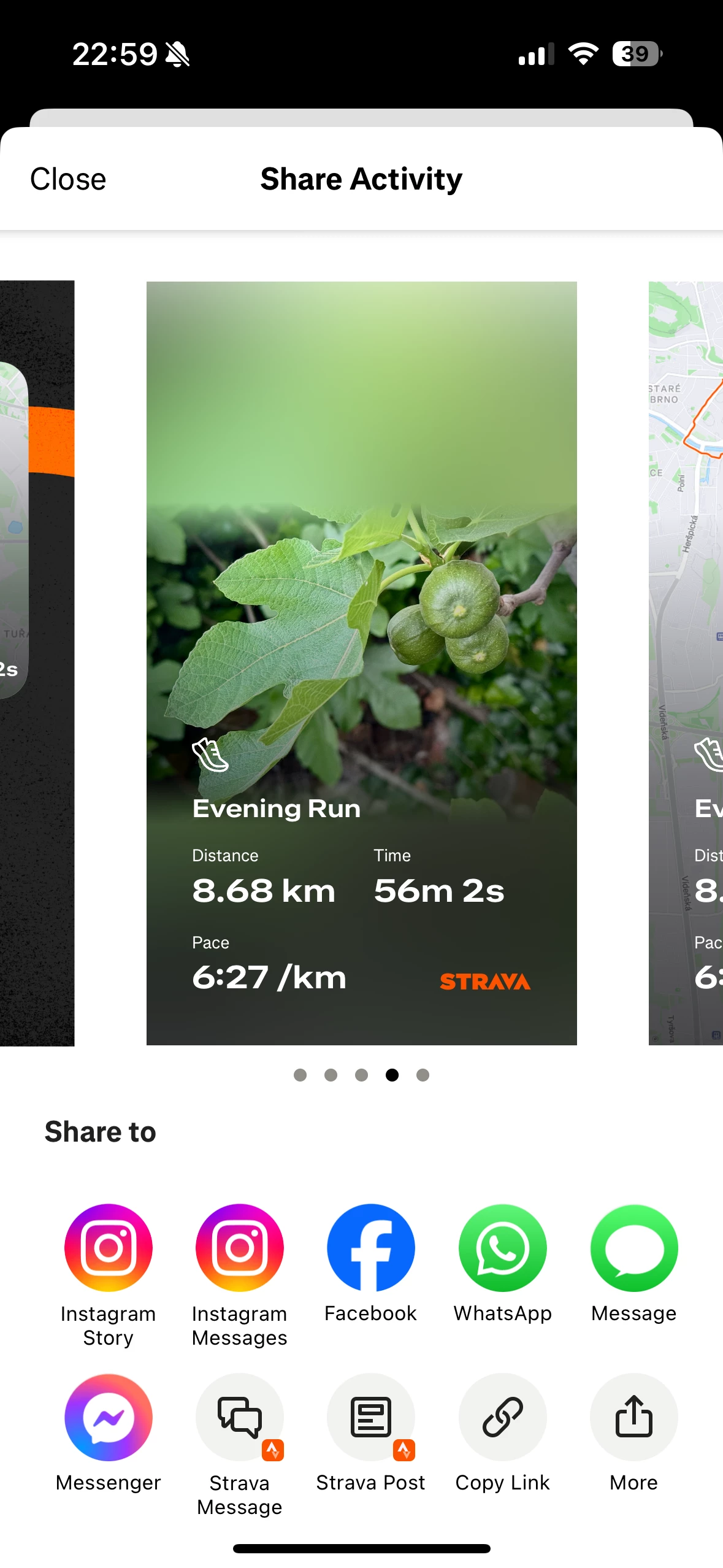Send as a Strava Message
Image resolution: width=723 pixels, height=1568 pixels.
240,1417
